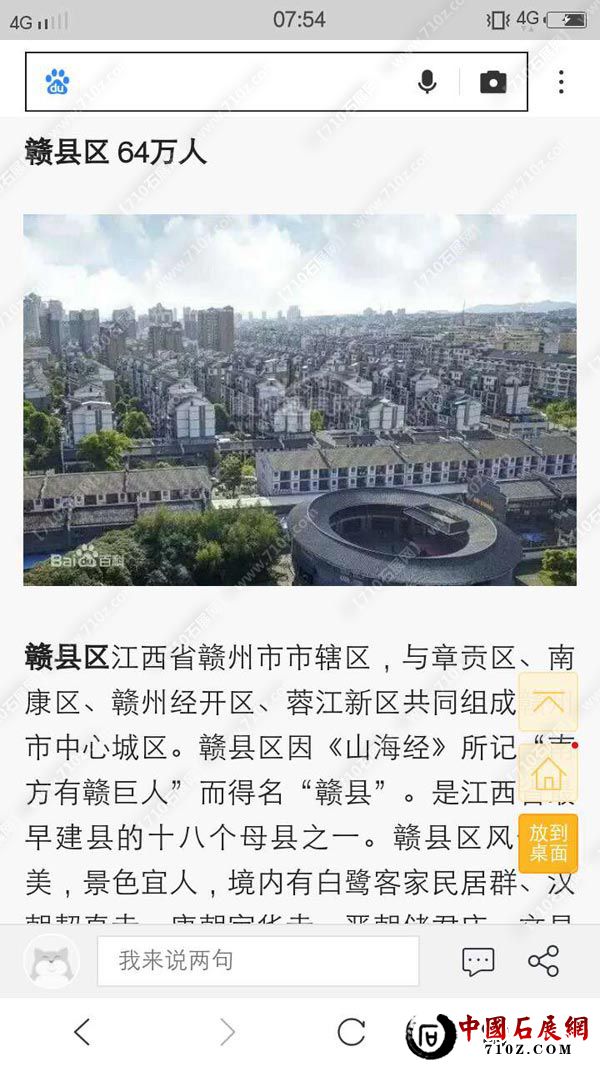Reload the page
Screen dimensions: 600x1067
point(351,1032)
